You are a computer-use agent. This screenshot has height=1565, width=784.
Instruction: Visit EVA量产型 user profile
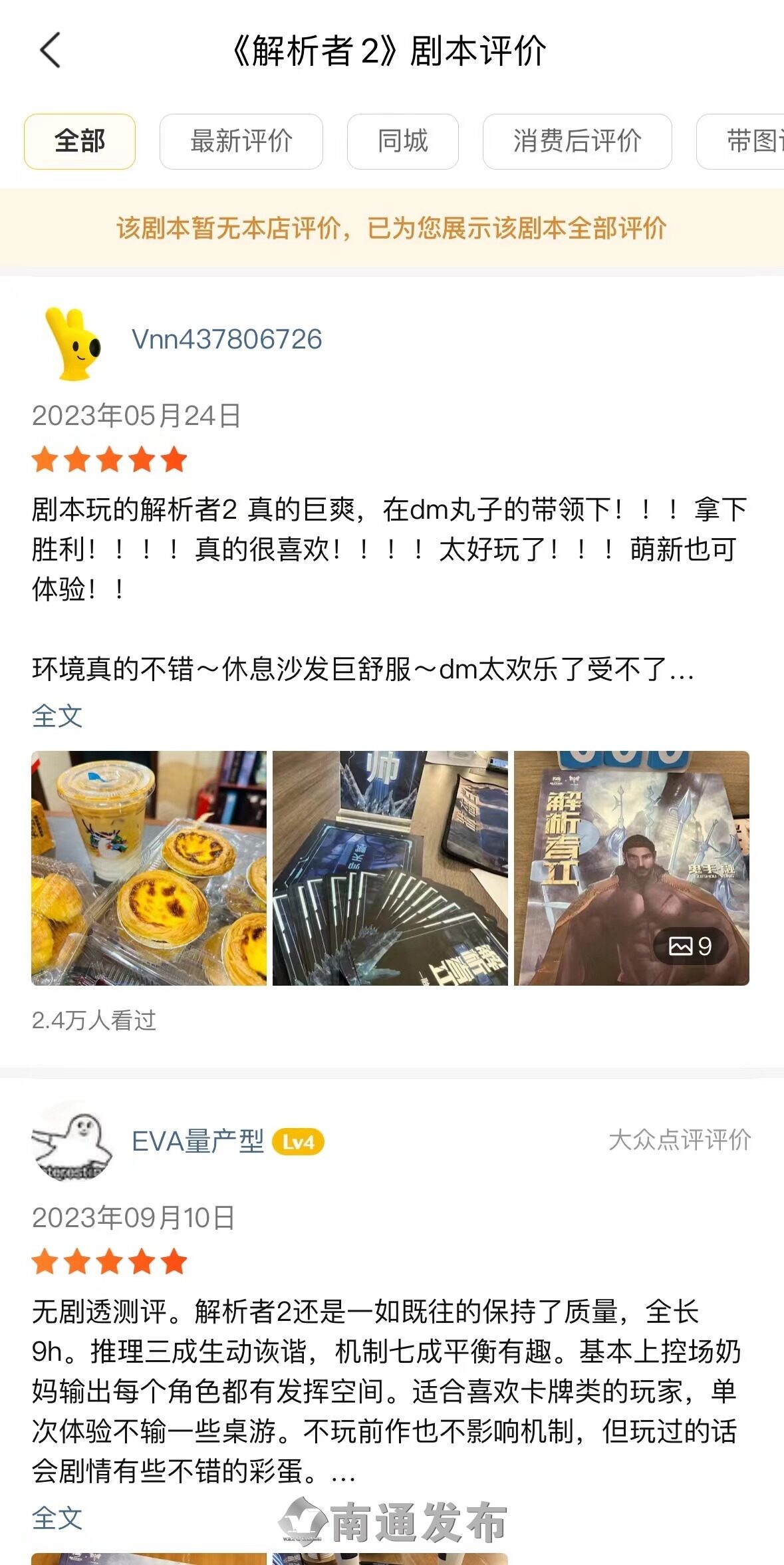[198, 1141]
